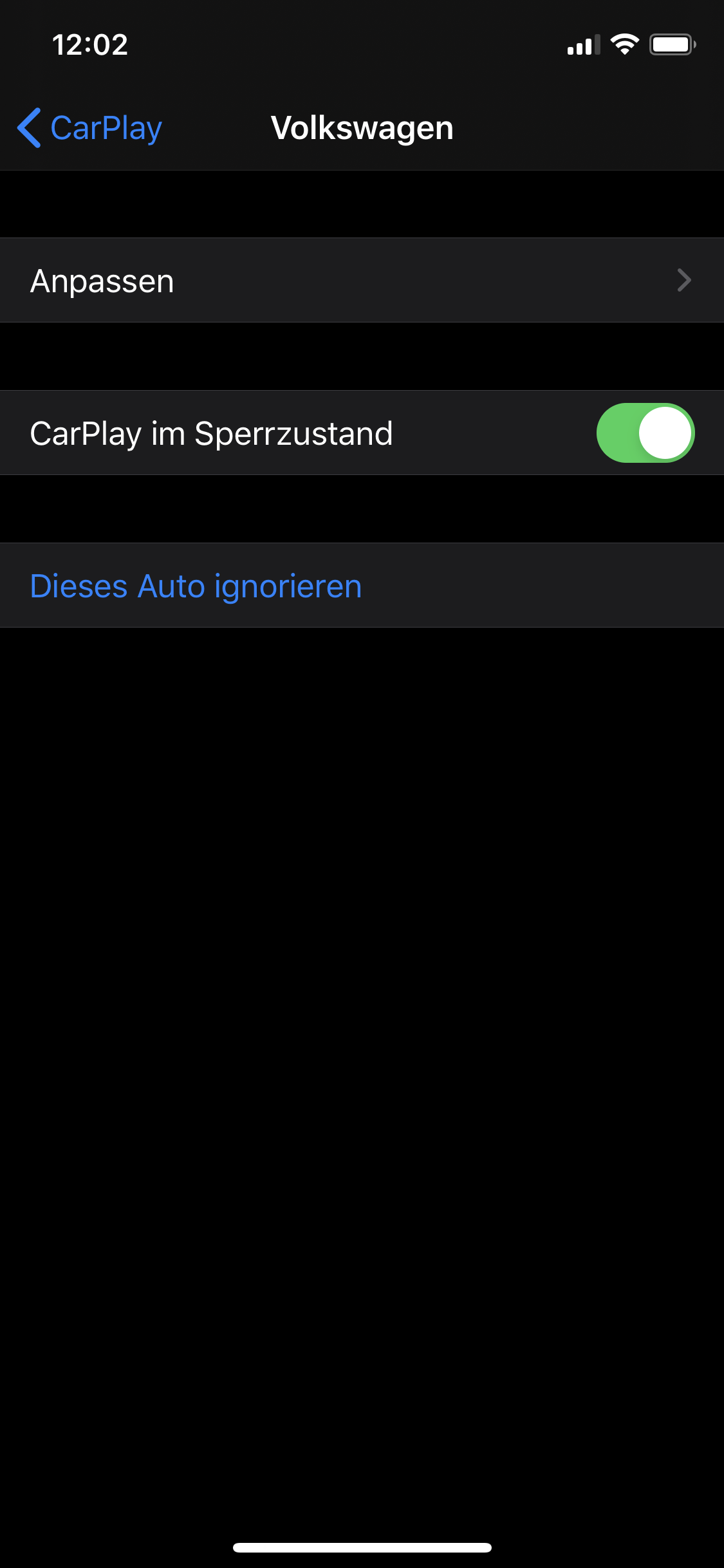
Task: Disable CarPlay im Sperrzustand switch
Action: pos(645,433)
